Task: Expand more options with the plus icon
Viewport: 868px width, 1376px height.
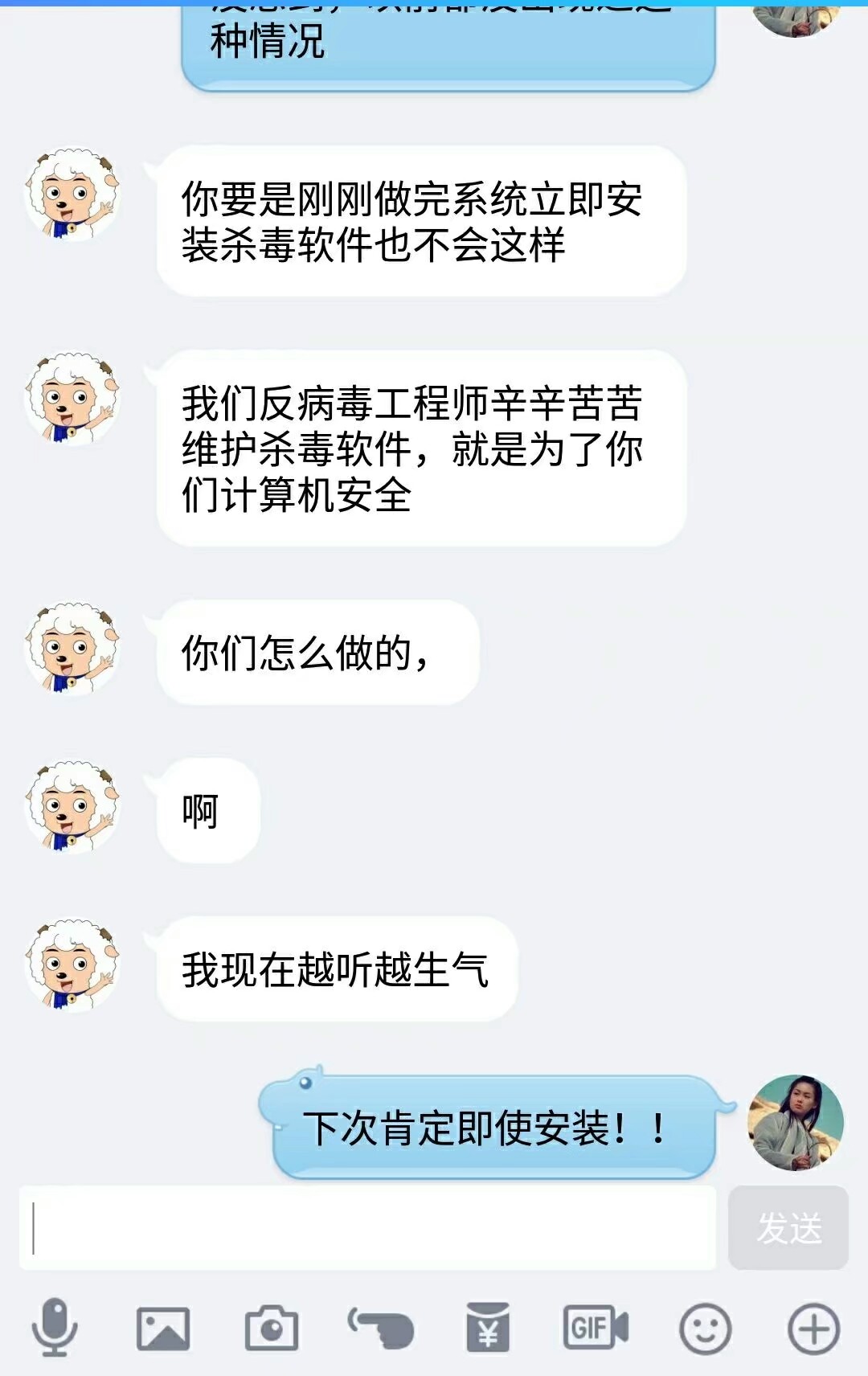Action: (813, 1328)
